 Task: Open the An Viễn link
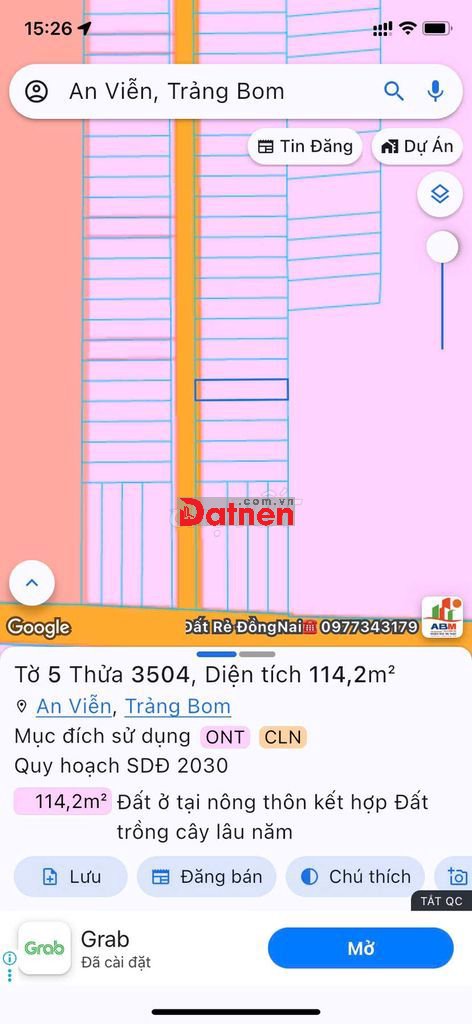(x=74, y=706)
